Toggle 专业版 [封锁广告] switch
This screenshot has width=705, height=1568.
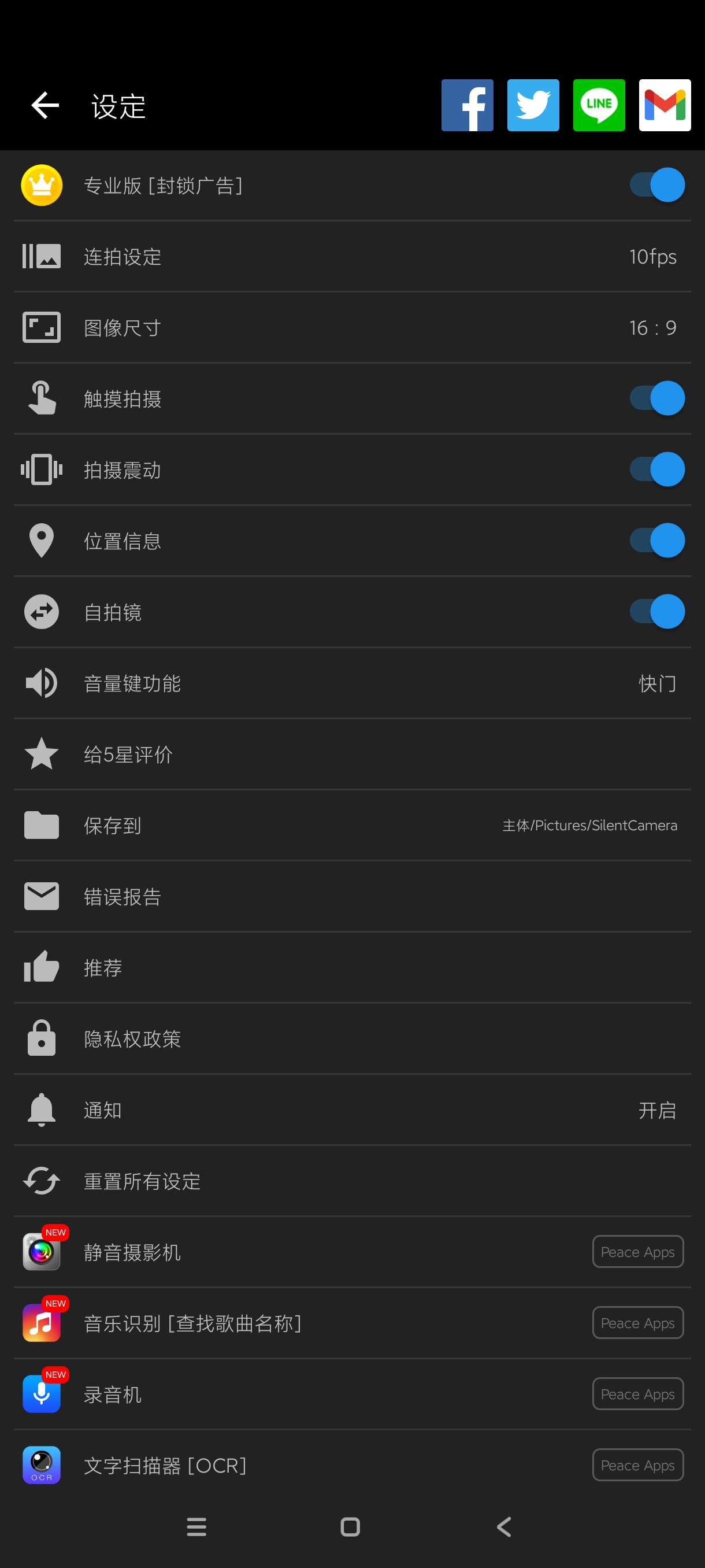[x=656, y=185]
